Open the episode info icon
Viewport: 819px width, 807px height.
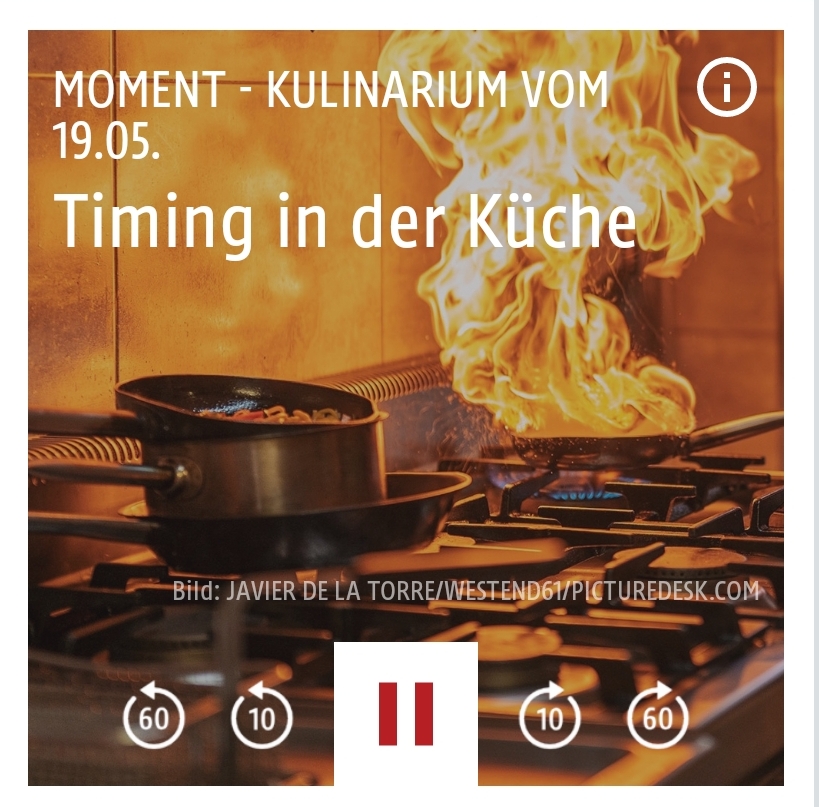727,90
